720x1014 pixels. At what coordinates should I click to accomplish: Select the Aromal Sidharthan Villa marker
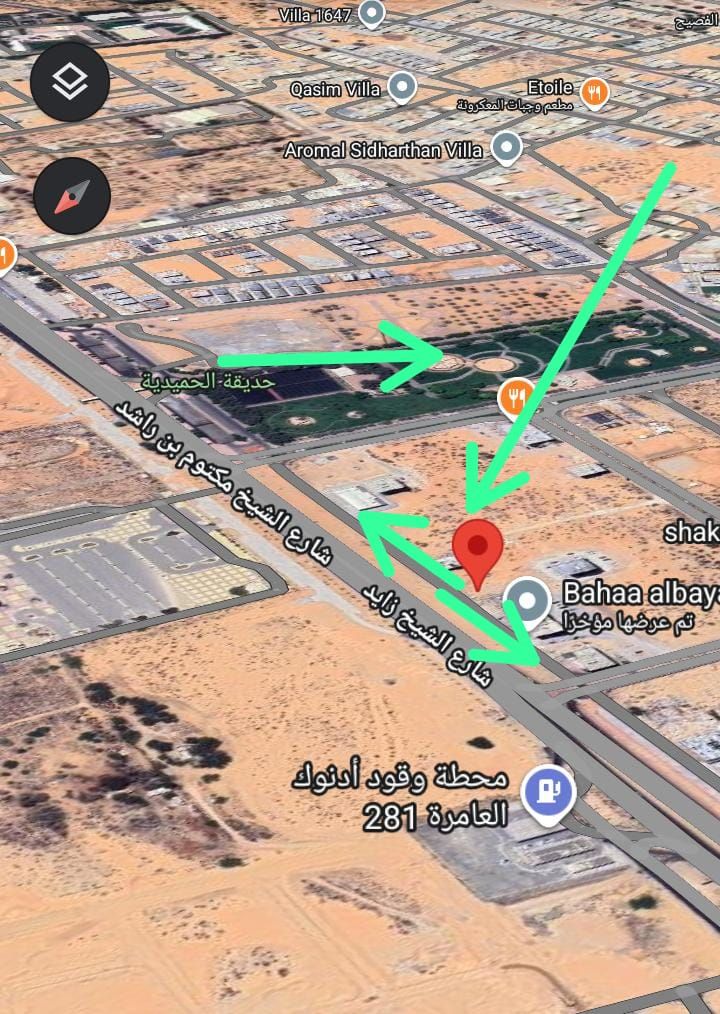point(507,148)
